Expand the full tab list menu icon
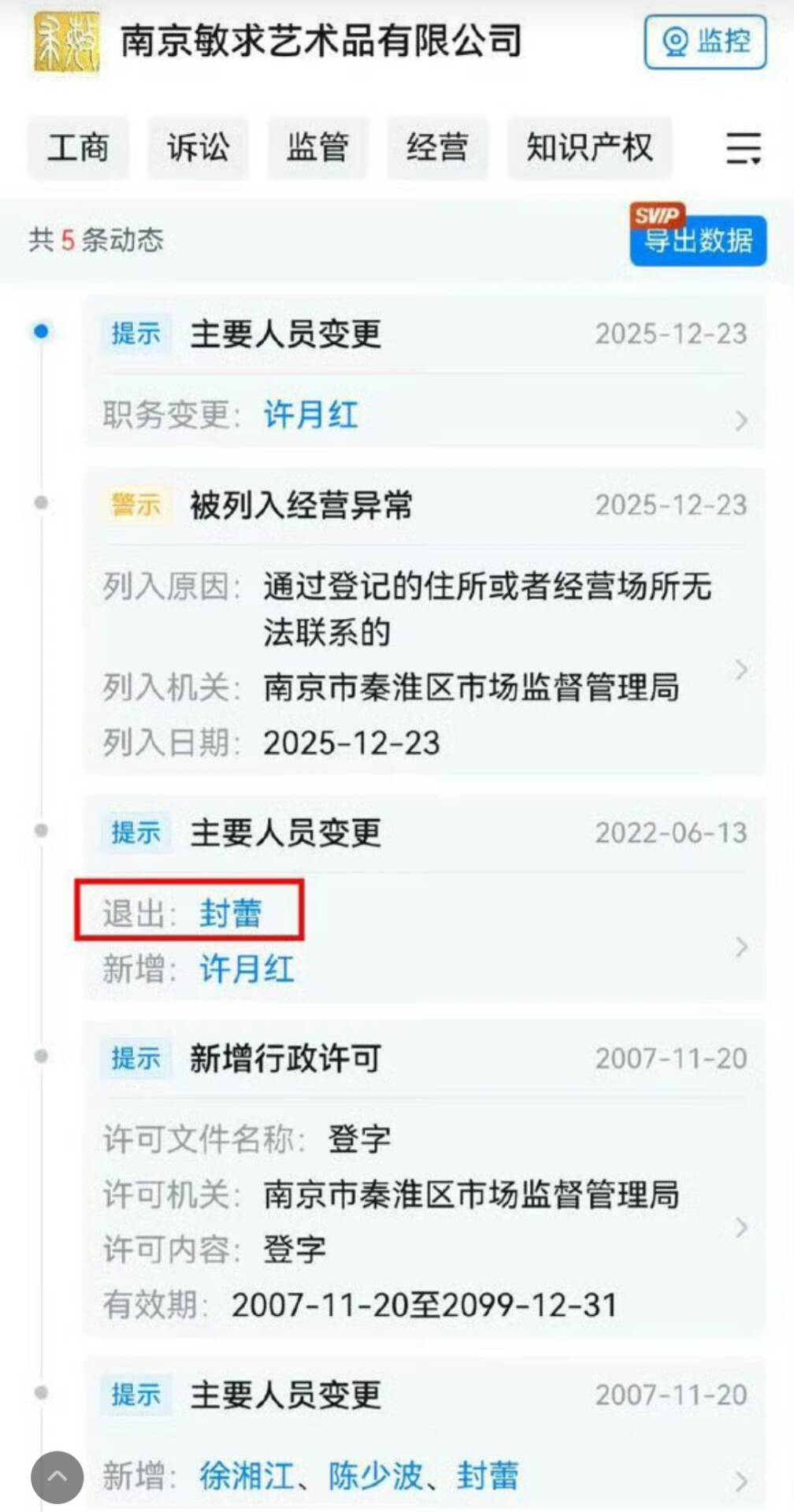Image resolution: width=794 pixels, height=1512 pixels. click(743, 148)
